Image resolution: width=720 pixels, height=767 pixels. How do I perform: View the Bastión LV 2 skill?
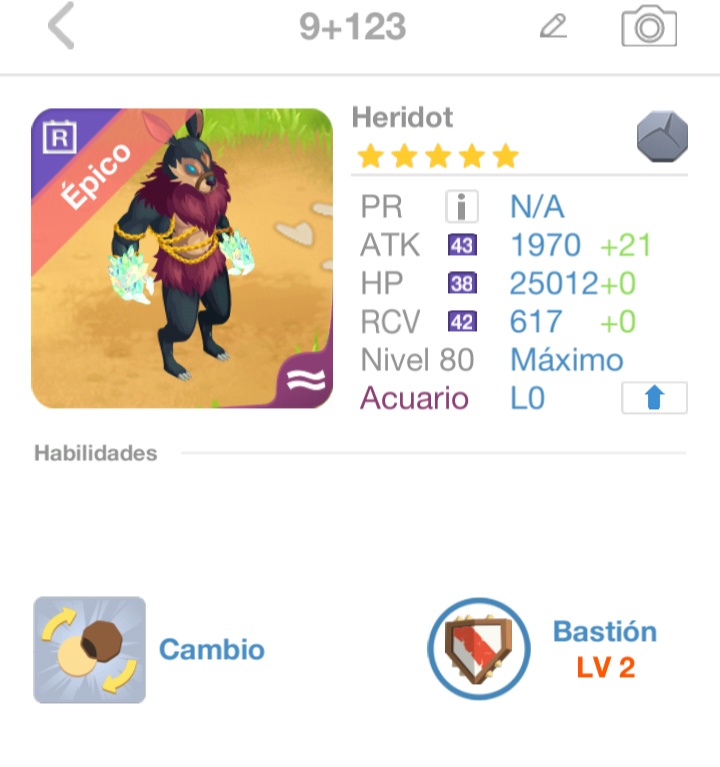[478, 649]
